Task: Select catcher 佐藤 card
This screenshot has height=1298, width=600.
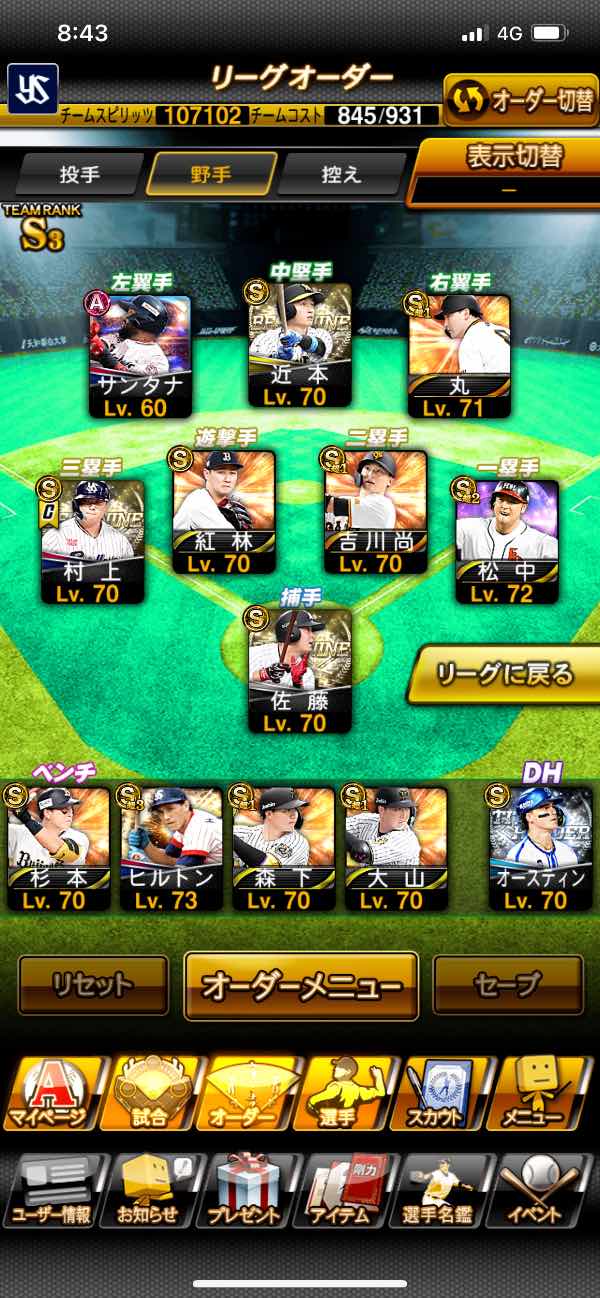Action: (x=300, y=670)
